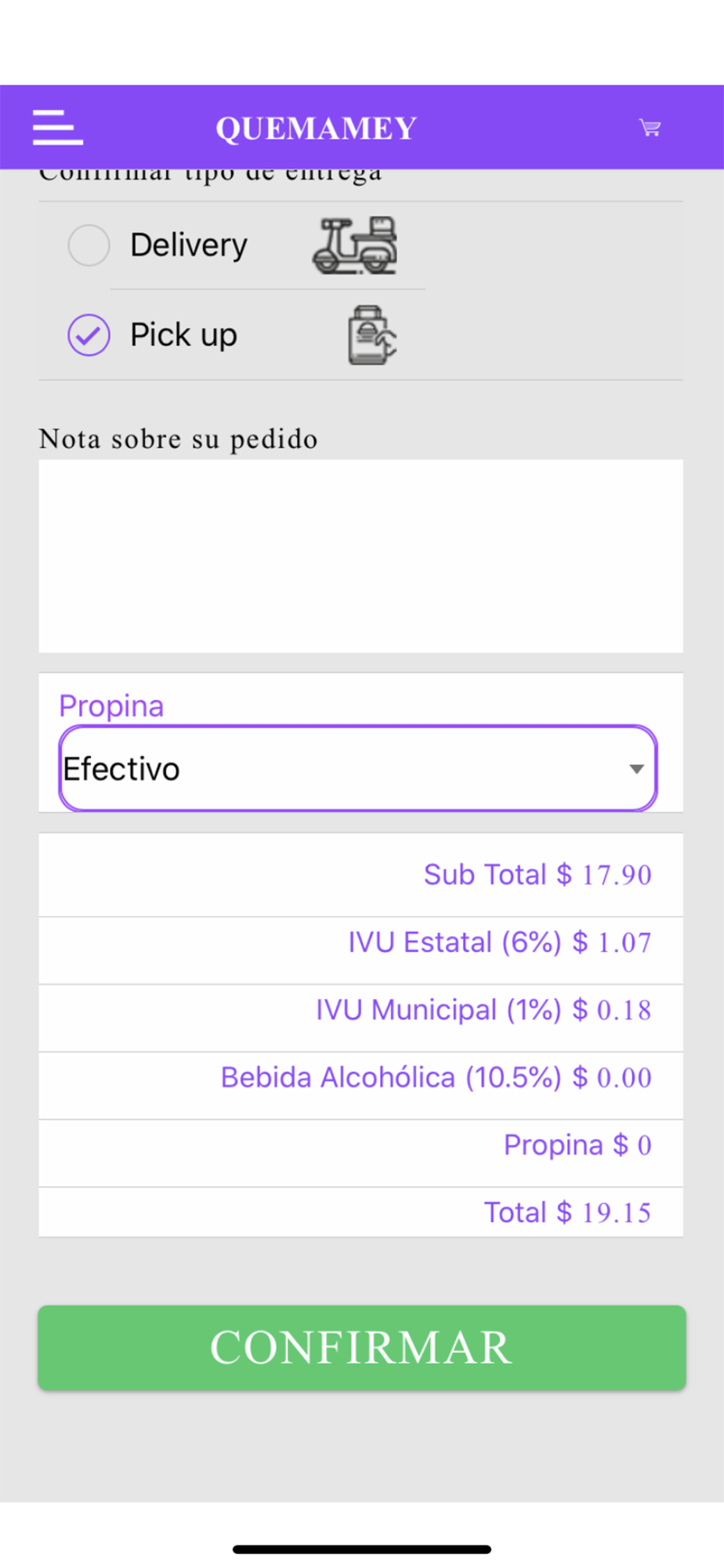Select the Delivery option
The width and height of the screenshot is (724, 1568).
coord(89,245)
